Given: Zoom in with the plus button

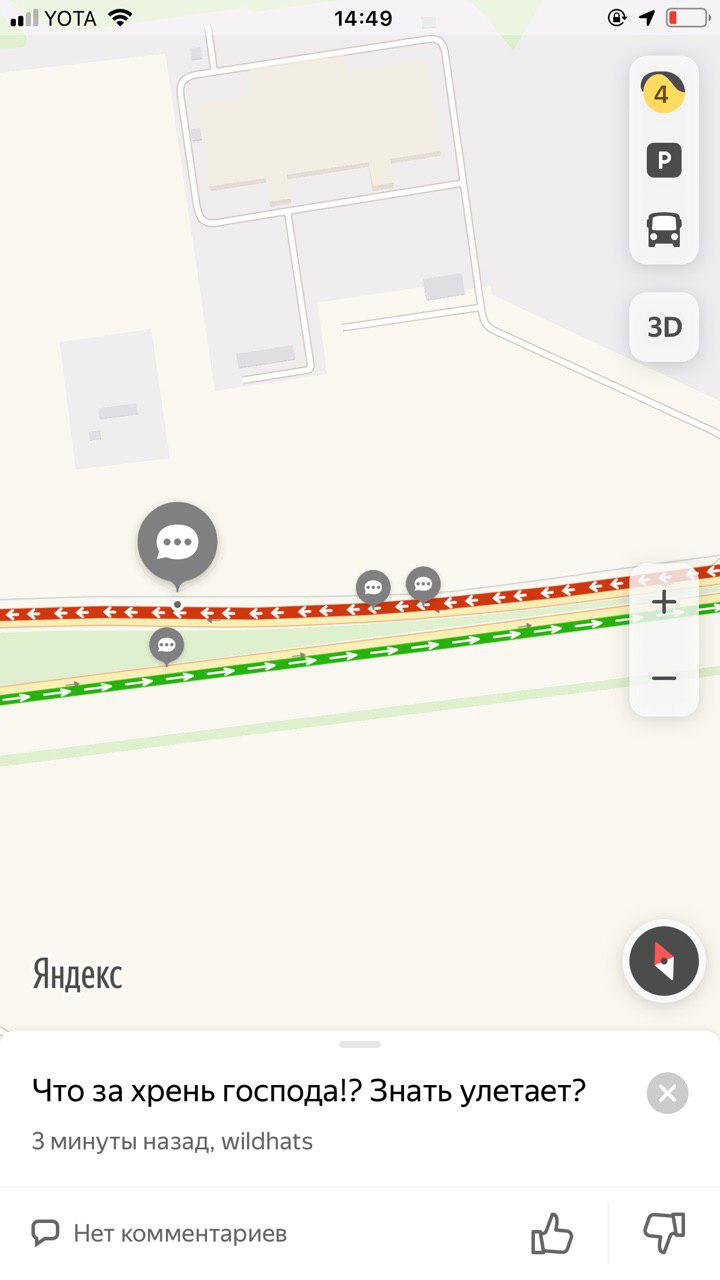Looking at the screenshot, I should tap(664, 602).
